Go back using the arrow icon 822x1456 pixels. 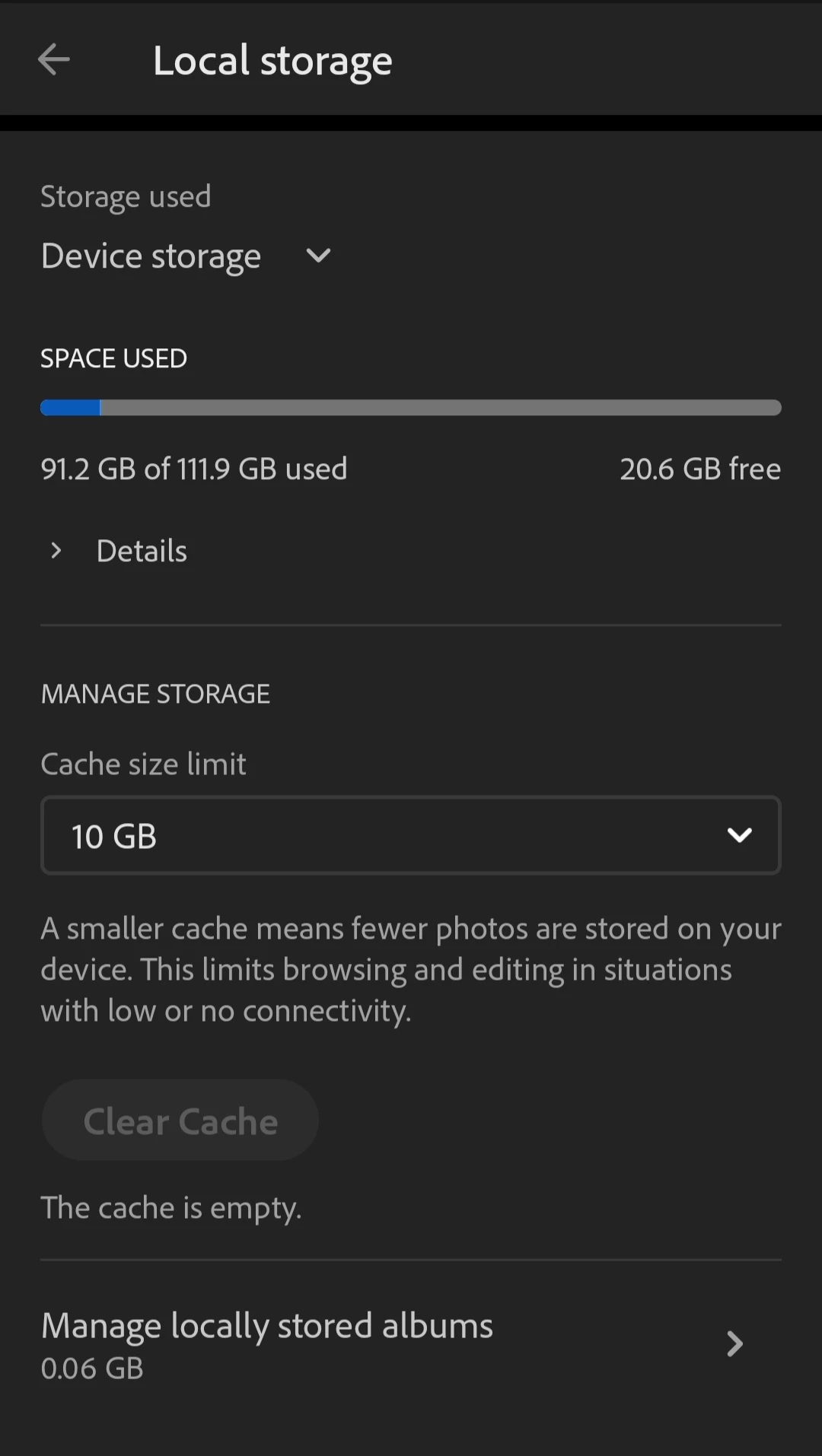pyautogui.click(x=53, y=59)
